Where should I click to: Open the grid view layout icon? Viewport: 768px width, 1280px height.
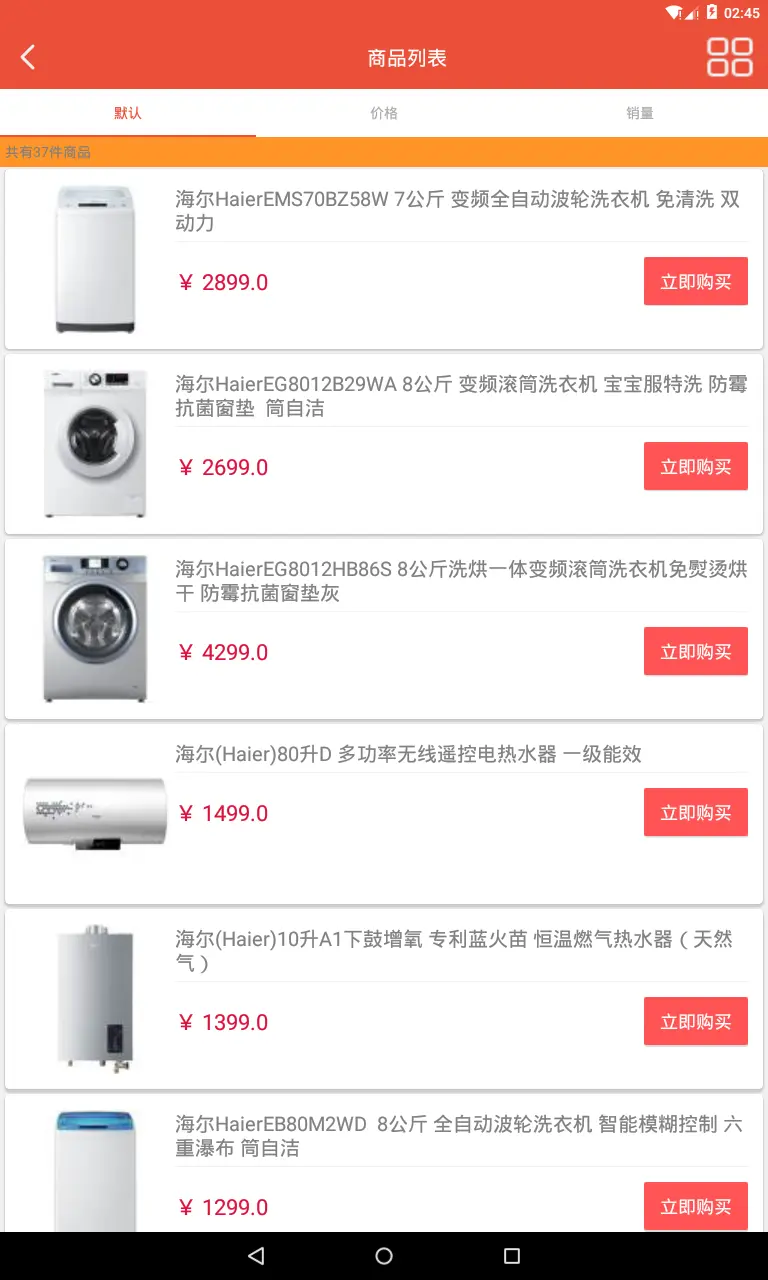click(x=730, y=56)
